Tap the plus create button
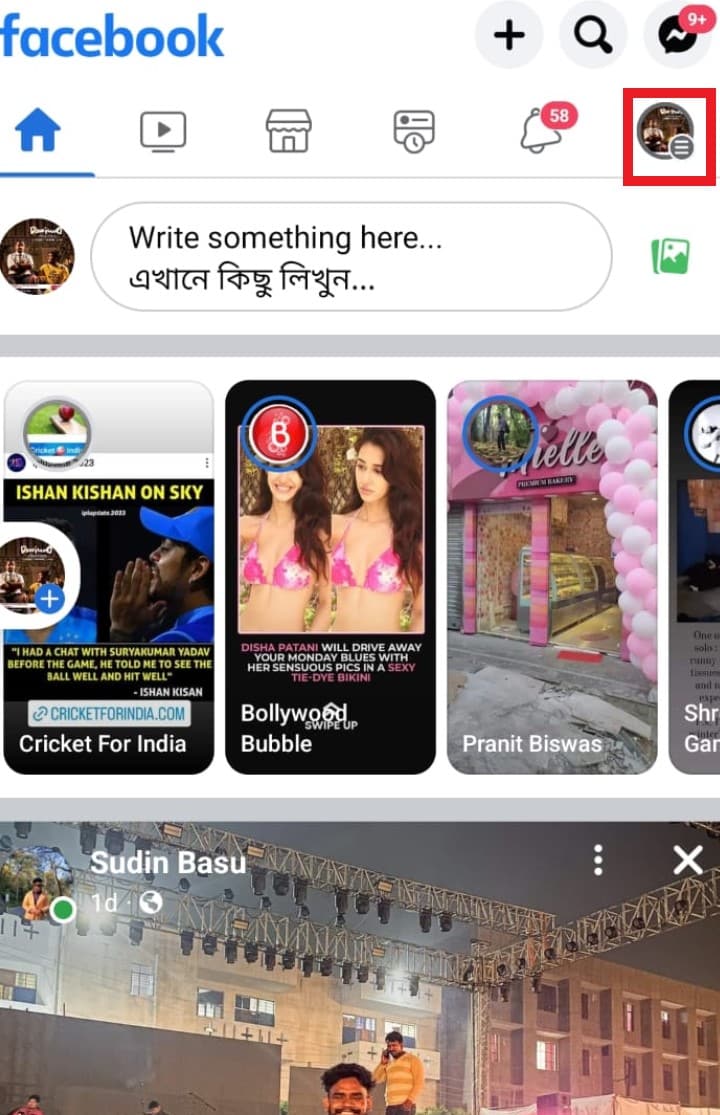The width and height of the screenshot is (720, 1115). (x=509, y=36)
